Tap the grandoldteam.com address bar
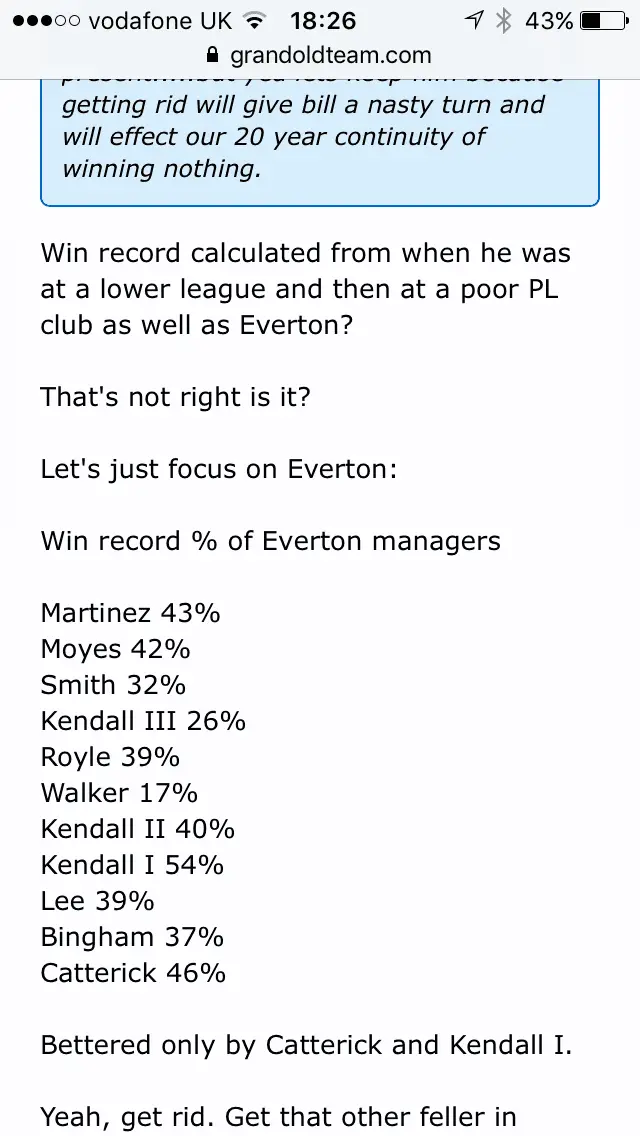The height and width of the screenshot is (1136, 640). (320, 56)
